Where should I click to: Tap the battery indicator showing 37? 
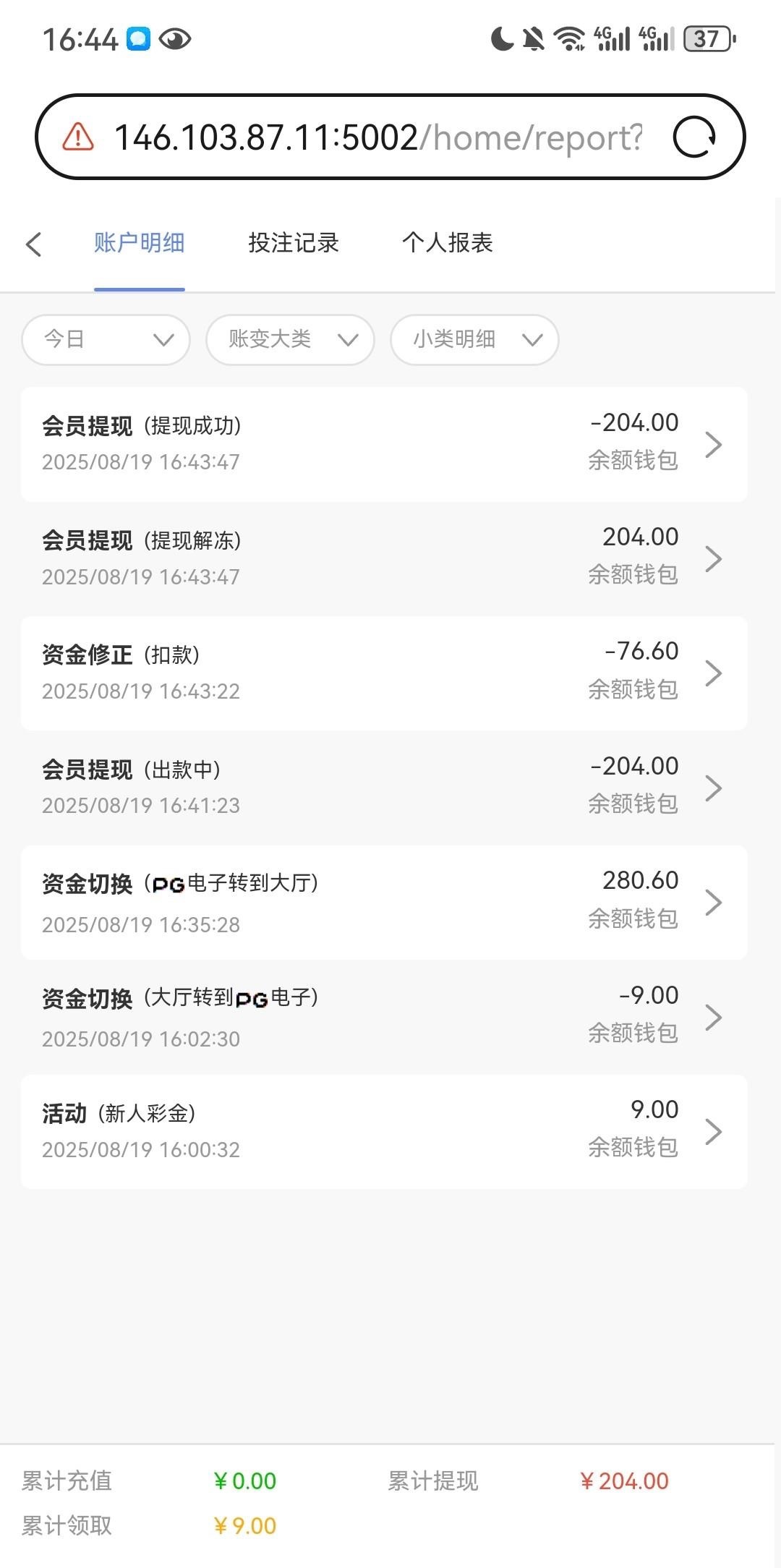pyautogui.click(x=707, y=38)
